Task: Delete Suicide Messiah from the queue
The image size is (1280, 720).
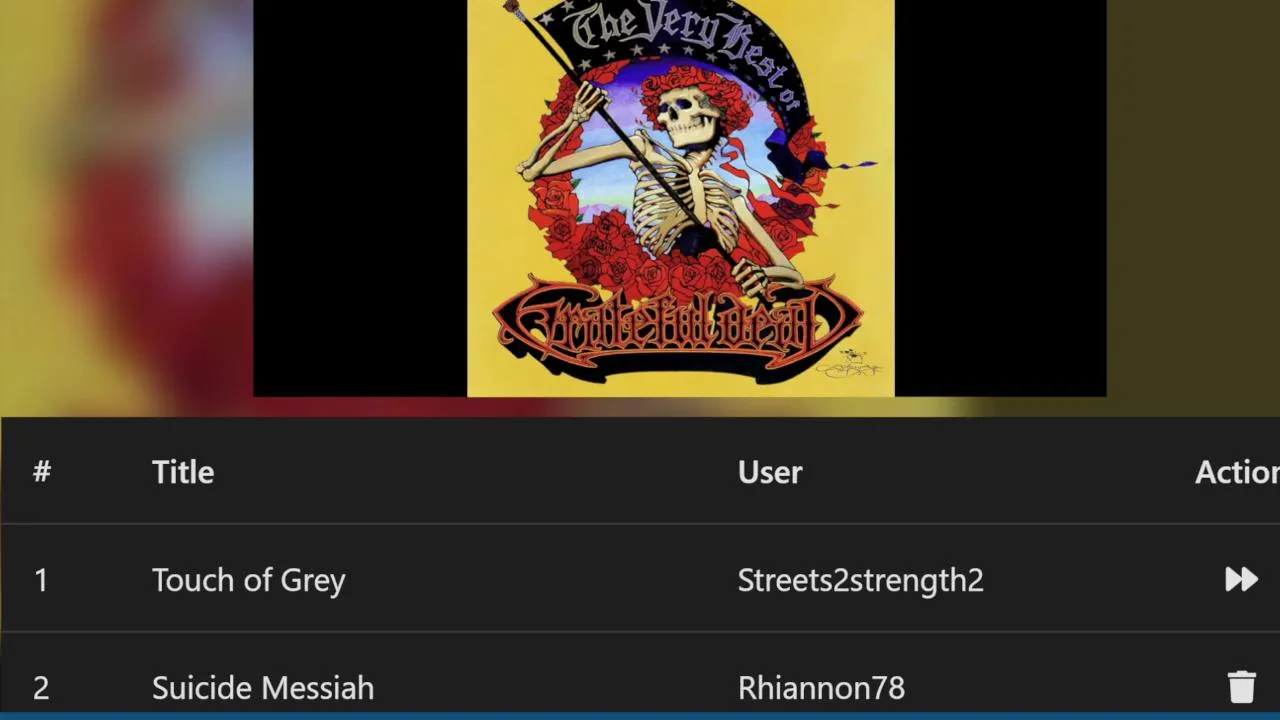Action: click(1241, 687)
